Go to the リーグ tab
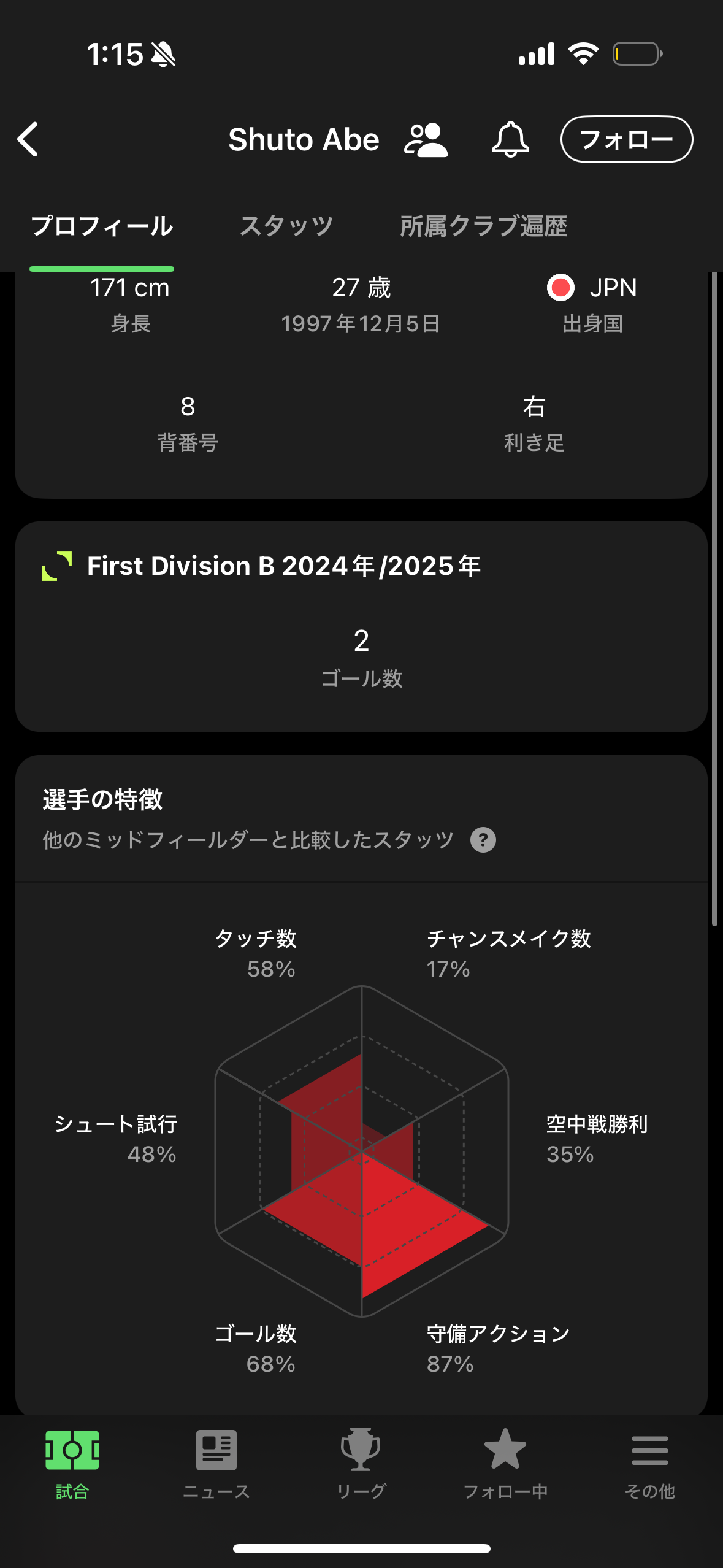The image size is (723, 1568). coord(361,1463)
